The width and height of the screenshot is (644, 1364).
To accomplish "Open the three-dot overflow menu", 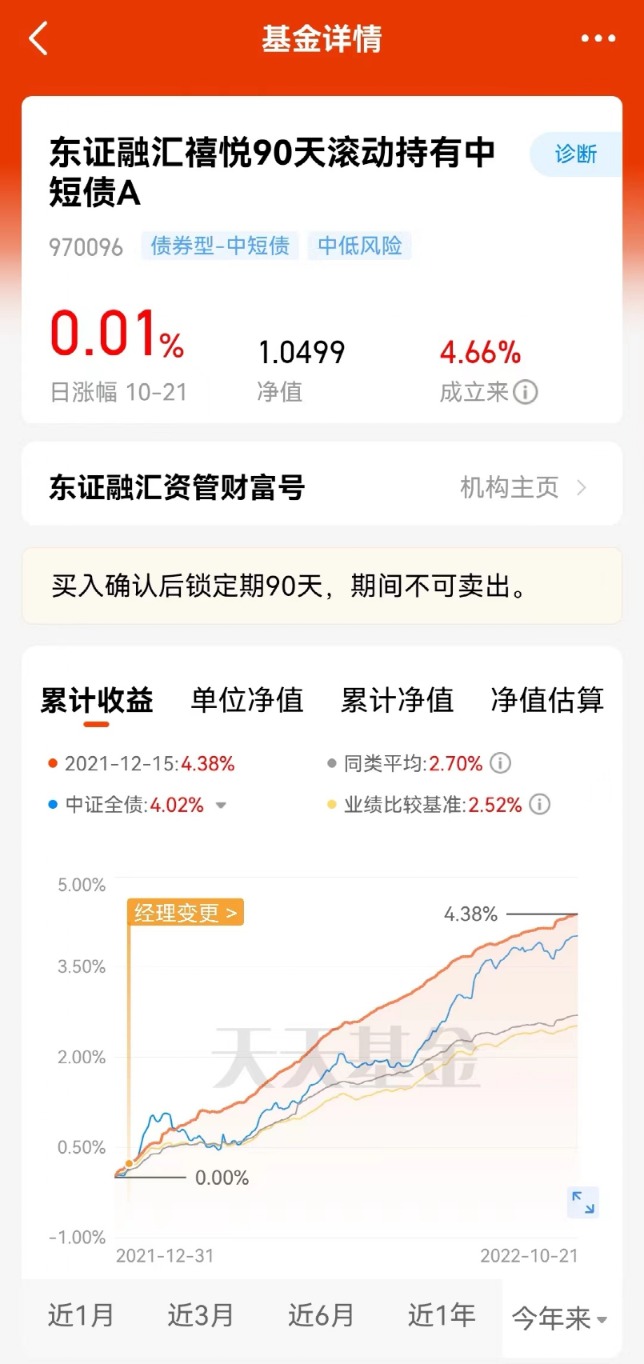I will (598, 39).
